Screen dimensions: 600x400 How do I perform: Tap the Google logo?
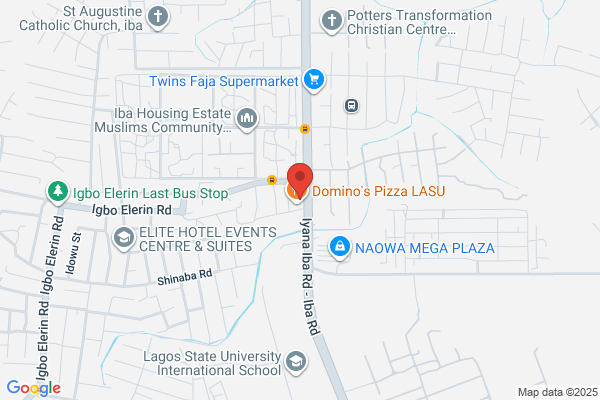point(34,388)
